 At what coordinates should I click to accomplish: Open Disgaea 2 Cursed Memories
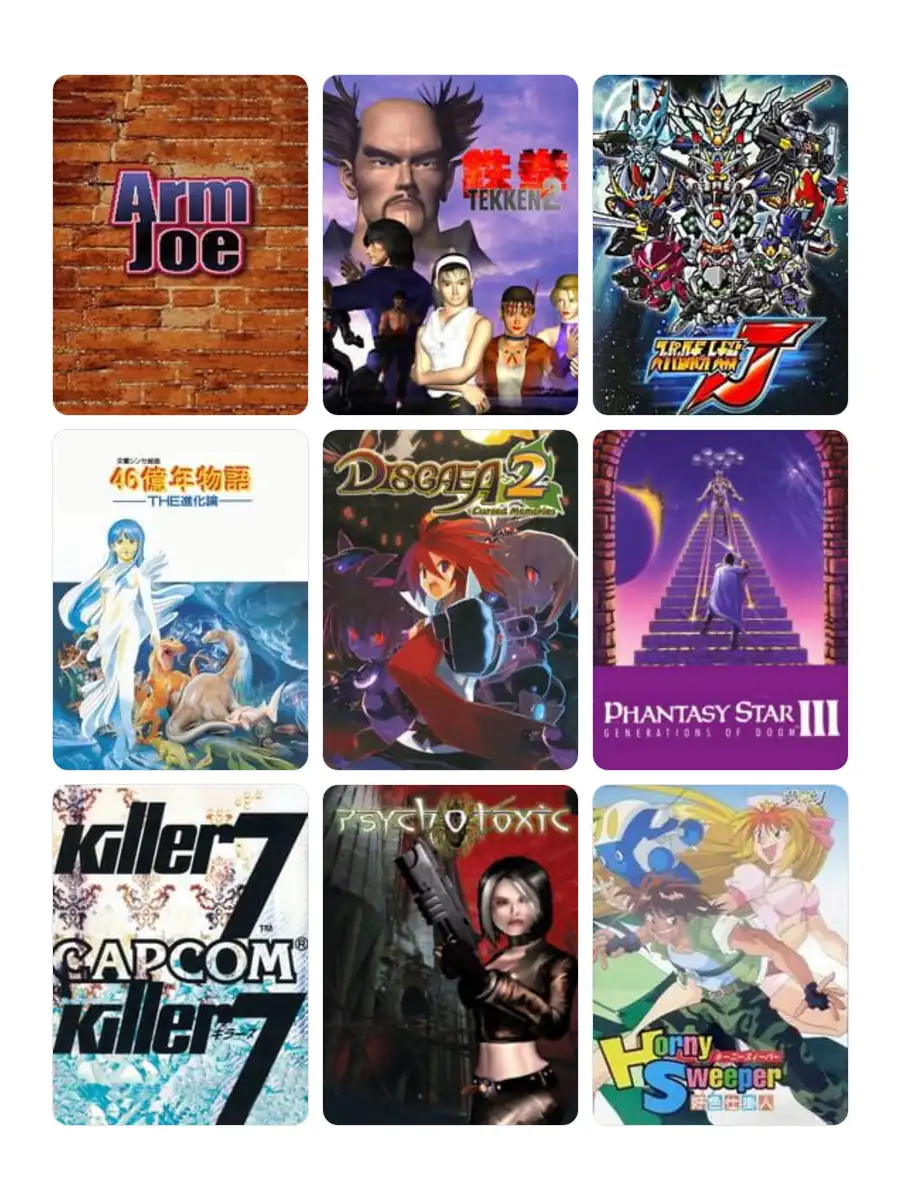[450, 599]
